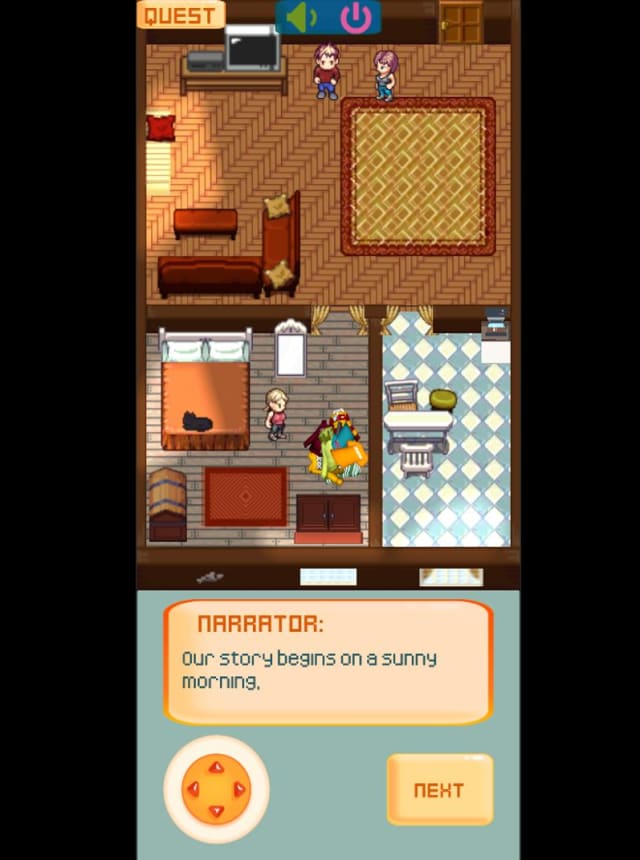Screen dimensions: 640x860
Task: Open the Quest menu
Action: pyautogui.click(x=180, y=15)
